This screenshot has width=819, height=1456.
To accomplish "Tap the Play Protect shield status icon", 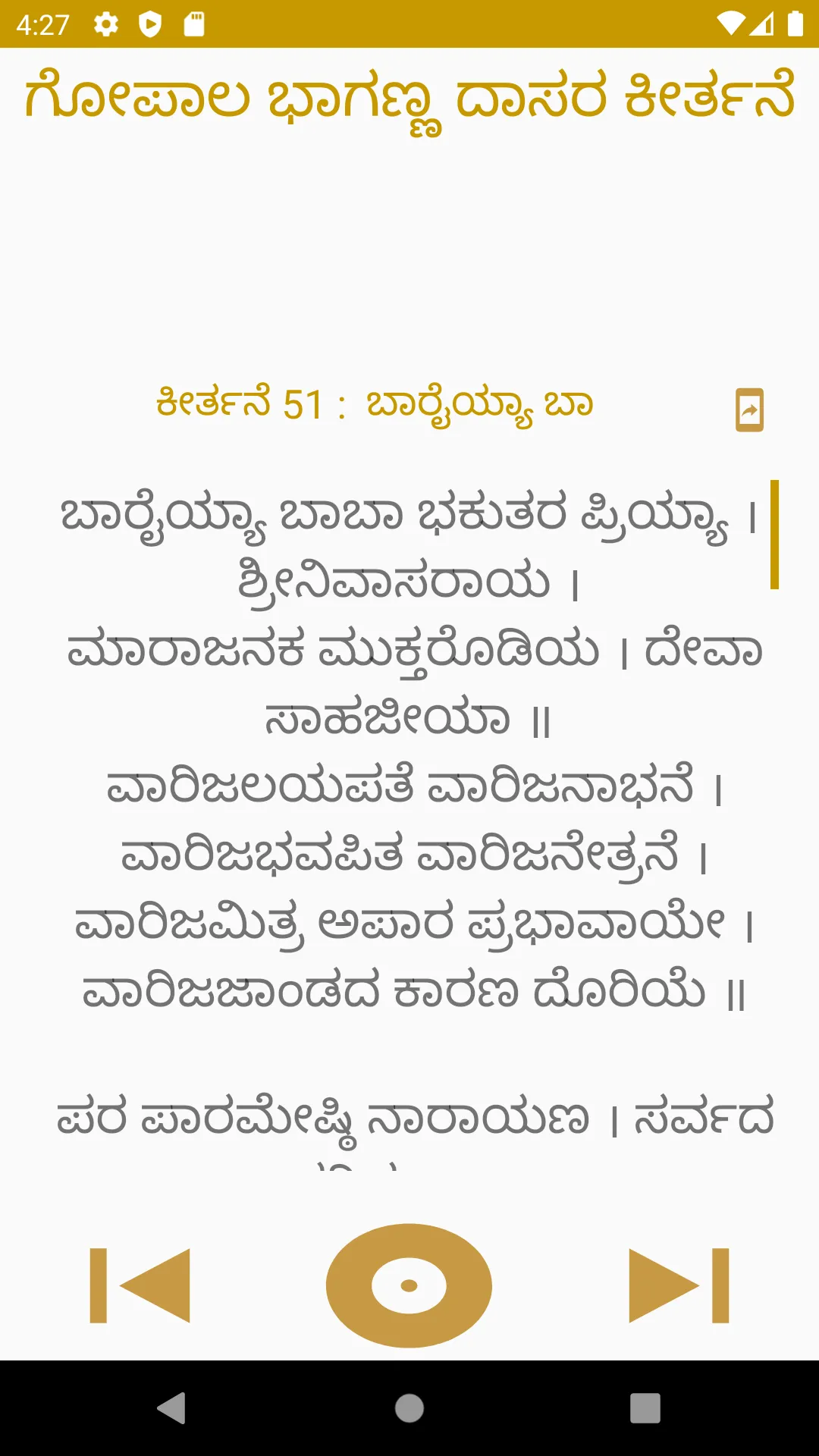I will (151, 23).
